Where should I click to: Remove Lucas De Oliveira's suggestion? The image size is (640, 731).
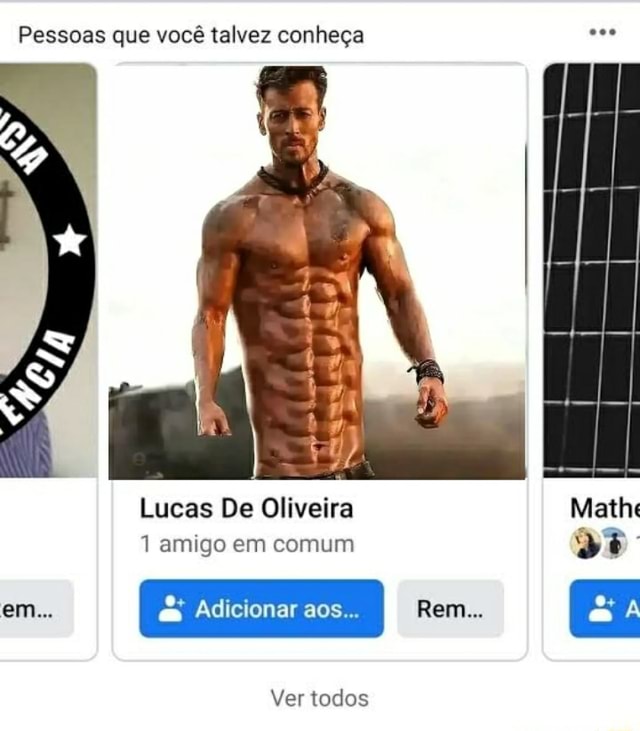tap(450, 608)
